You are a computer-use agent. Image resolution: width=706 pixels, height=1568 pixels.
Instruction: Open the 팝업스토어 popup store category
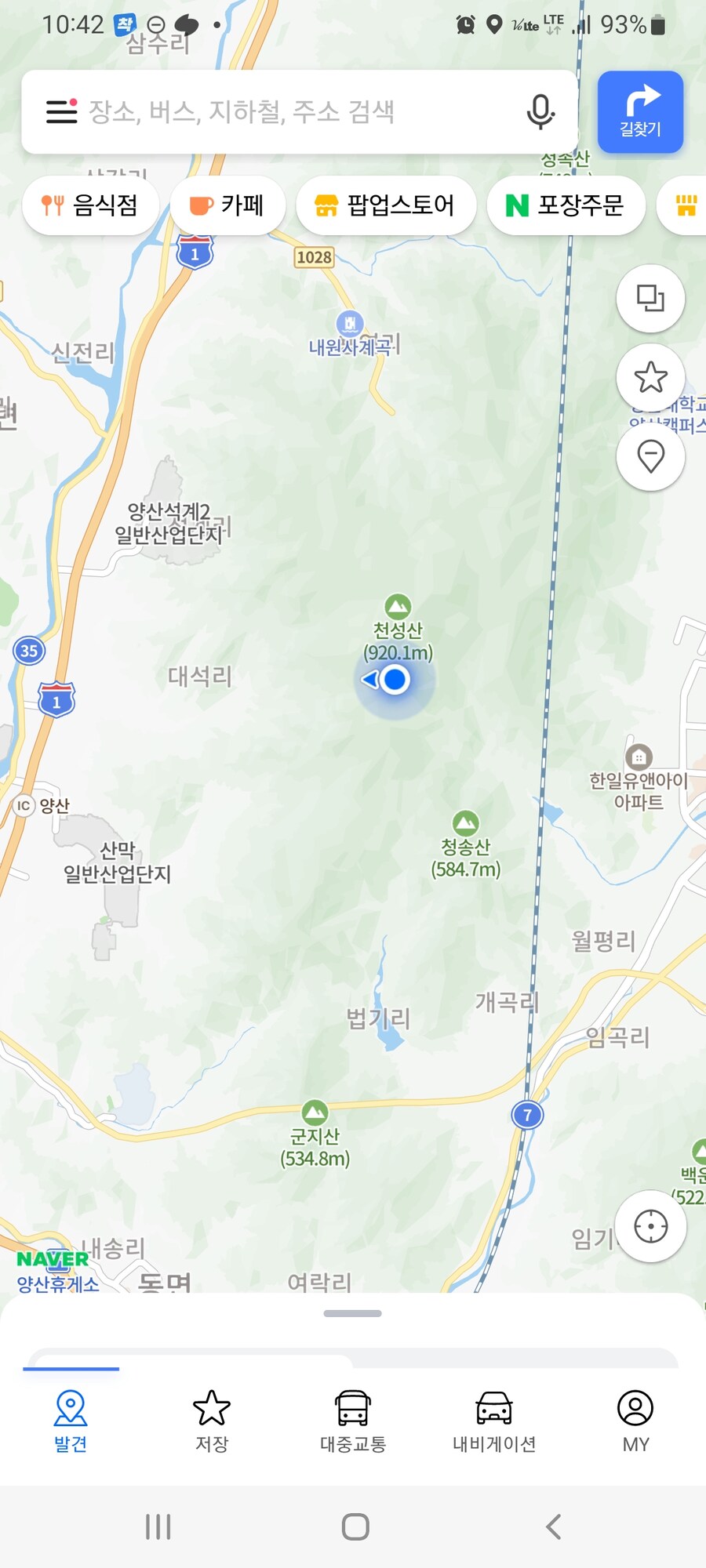[x=386, y=205]
